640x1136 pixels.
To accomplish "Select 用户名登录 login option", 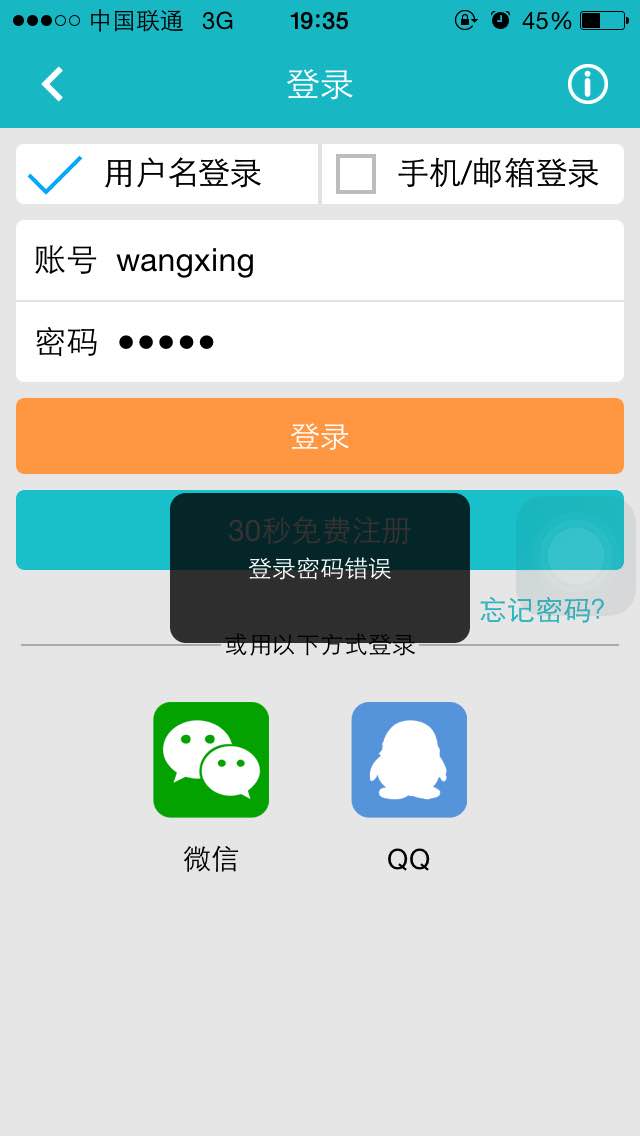I will tap(167, 174).
